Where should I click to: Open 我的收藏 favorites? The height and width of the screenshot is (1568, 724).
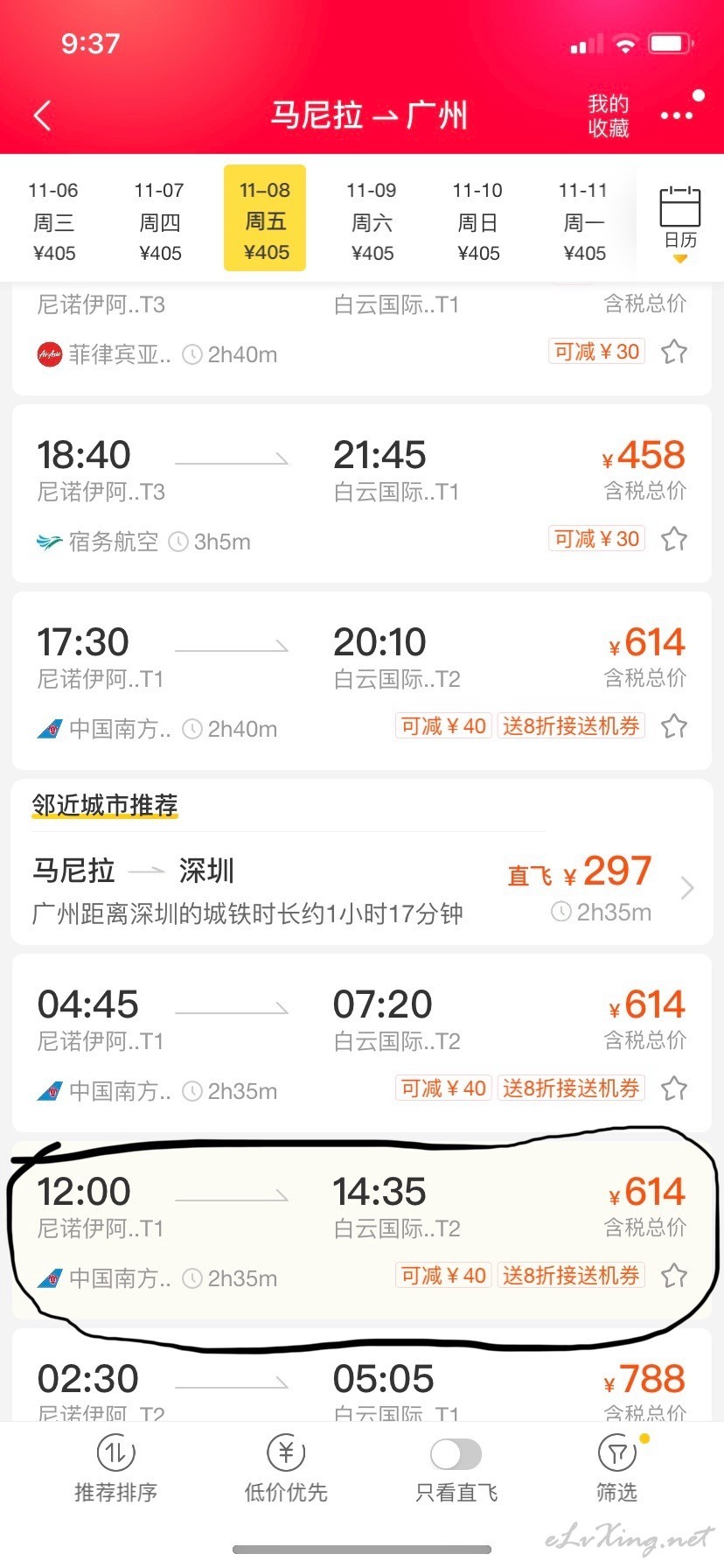608,116
